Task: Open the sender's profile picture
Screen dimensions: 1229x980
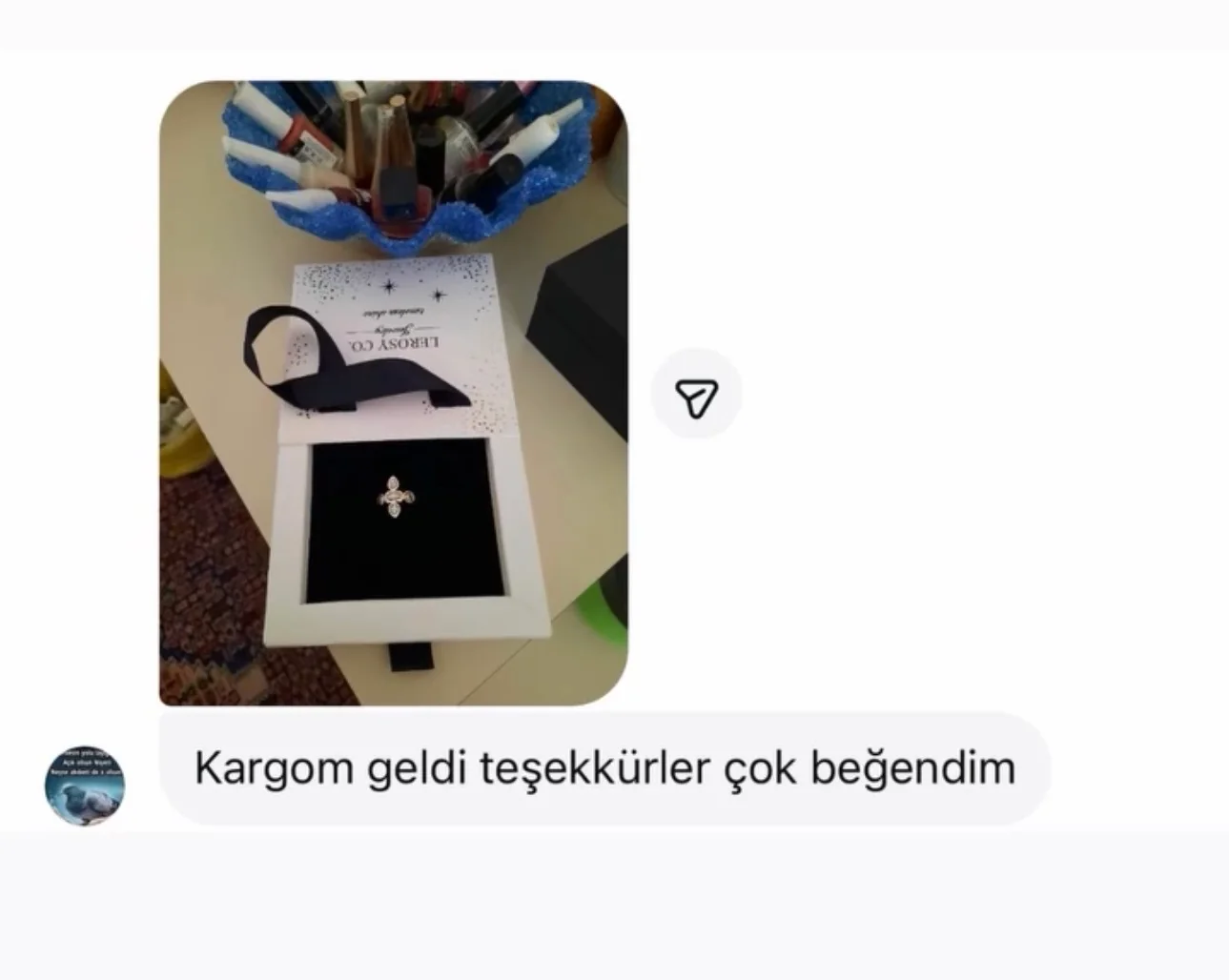Action: pyautogui.click(x=85, y=786)
